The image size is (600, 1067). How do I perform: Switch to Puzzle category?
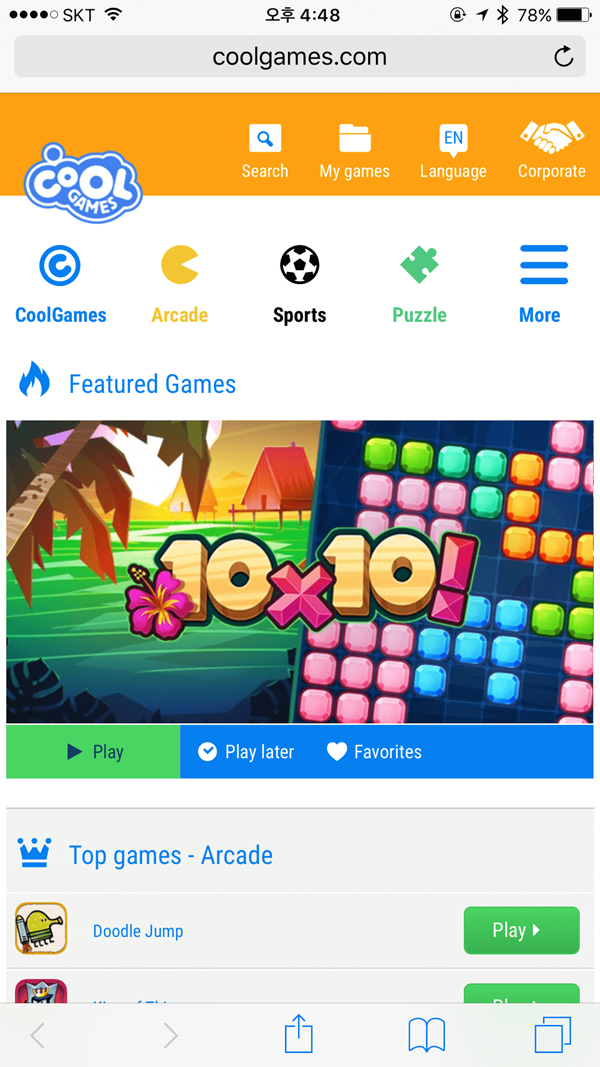click(419, 285)
